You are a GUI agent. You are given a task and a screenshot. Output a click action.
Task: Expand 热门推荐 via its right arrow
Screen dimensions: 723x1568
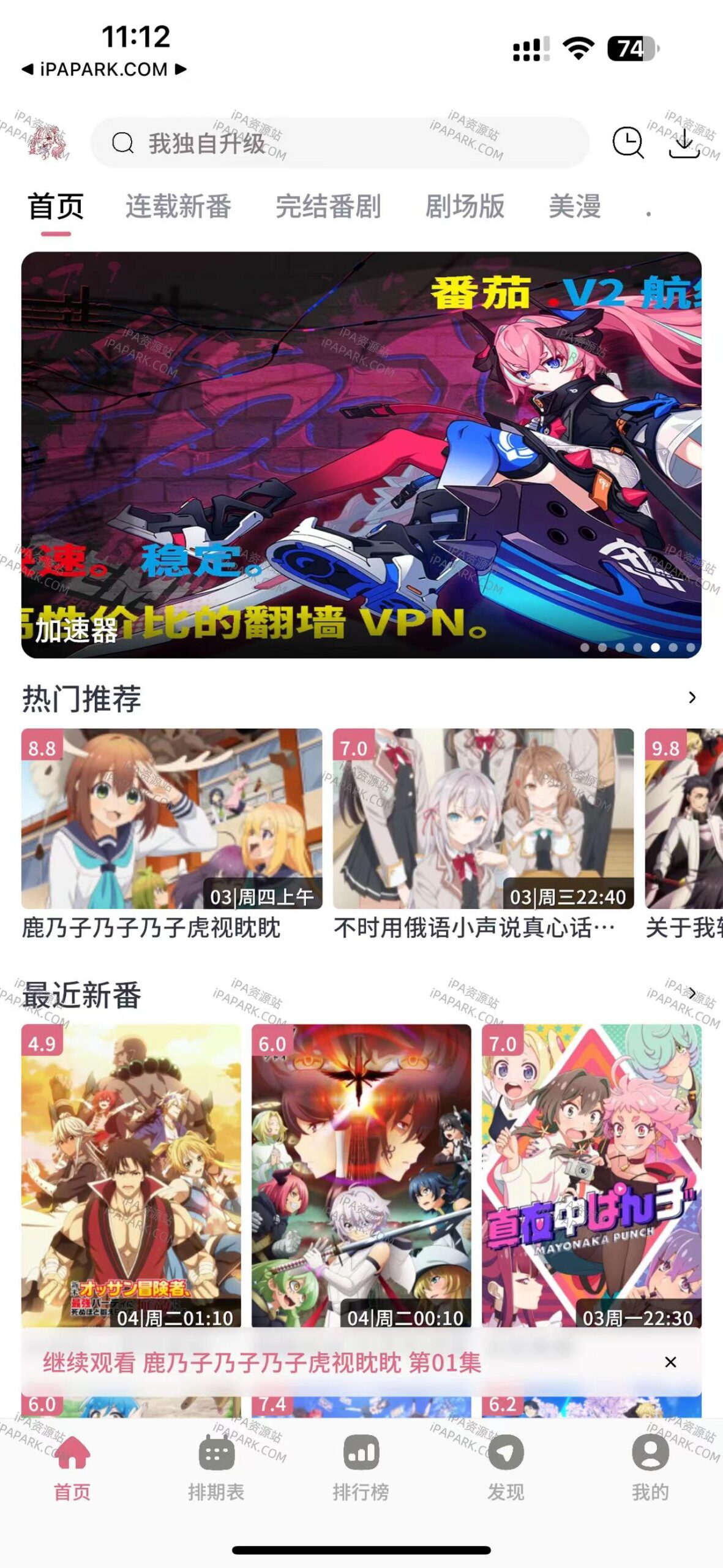coord(692,698)
